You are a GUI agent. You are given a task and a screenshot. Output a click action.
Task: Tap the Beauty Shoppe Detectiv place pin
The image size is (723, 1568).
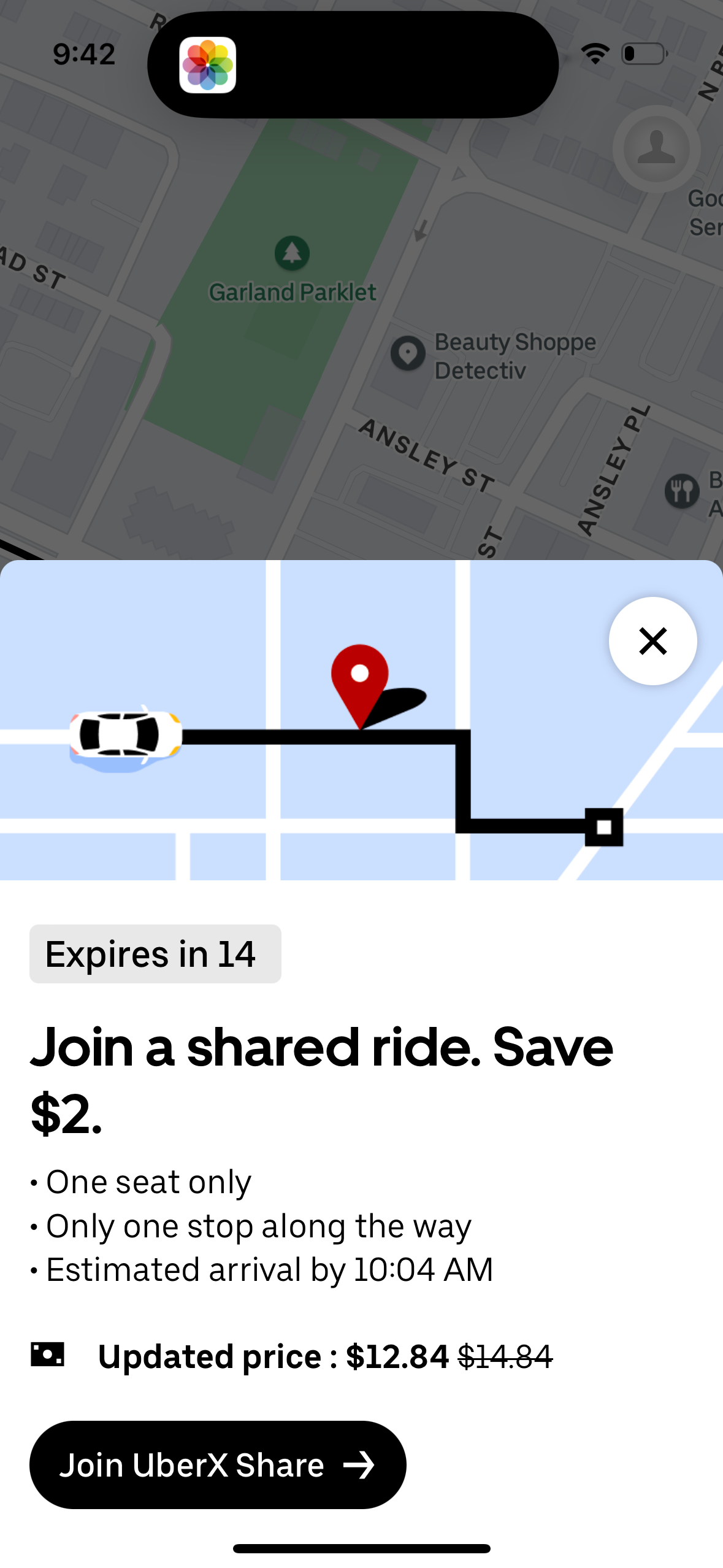408,352
